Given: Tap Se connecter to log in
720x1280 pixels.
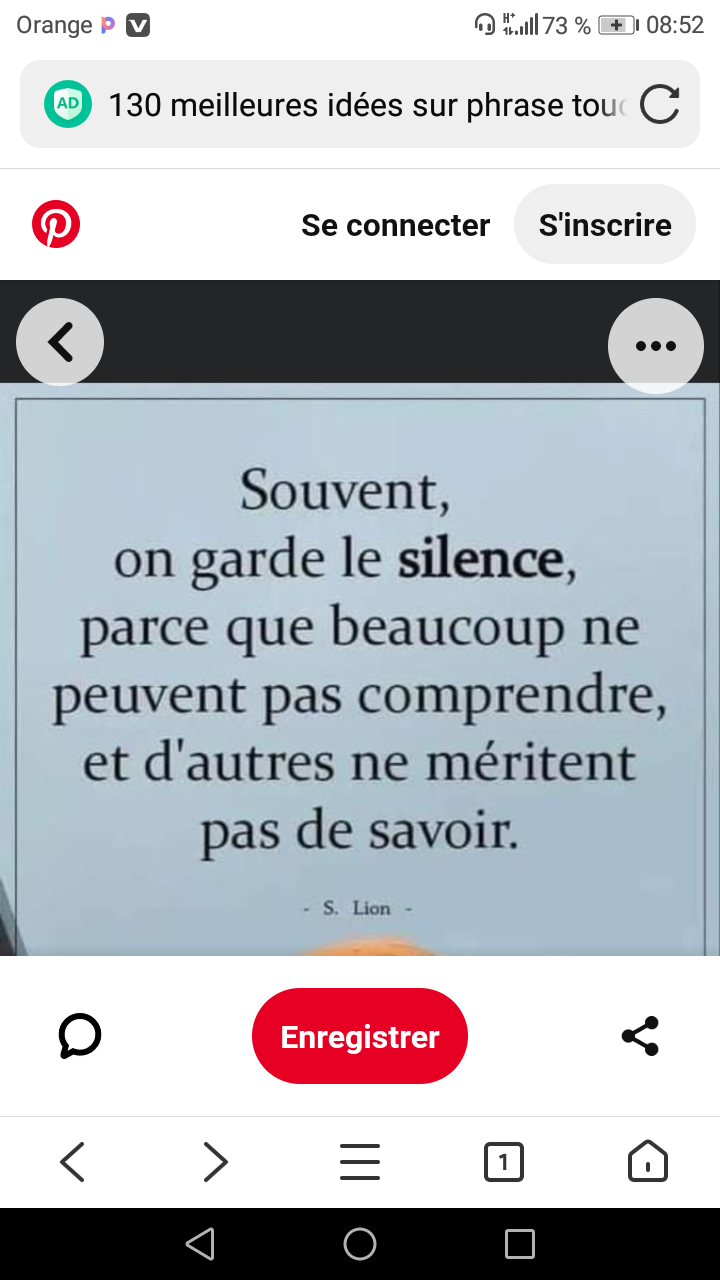Looking at the screenshot, I should tap(395, 225).
